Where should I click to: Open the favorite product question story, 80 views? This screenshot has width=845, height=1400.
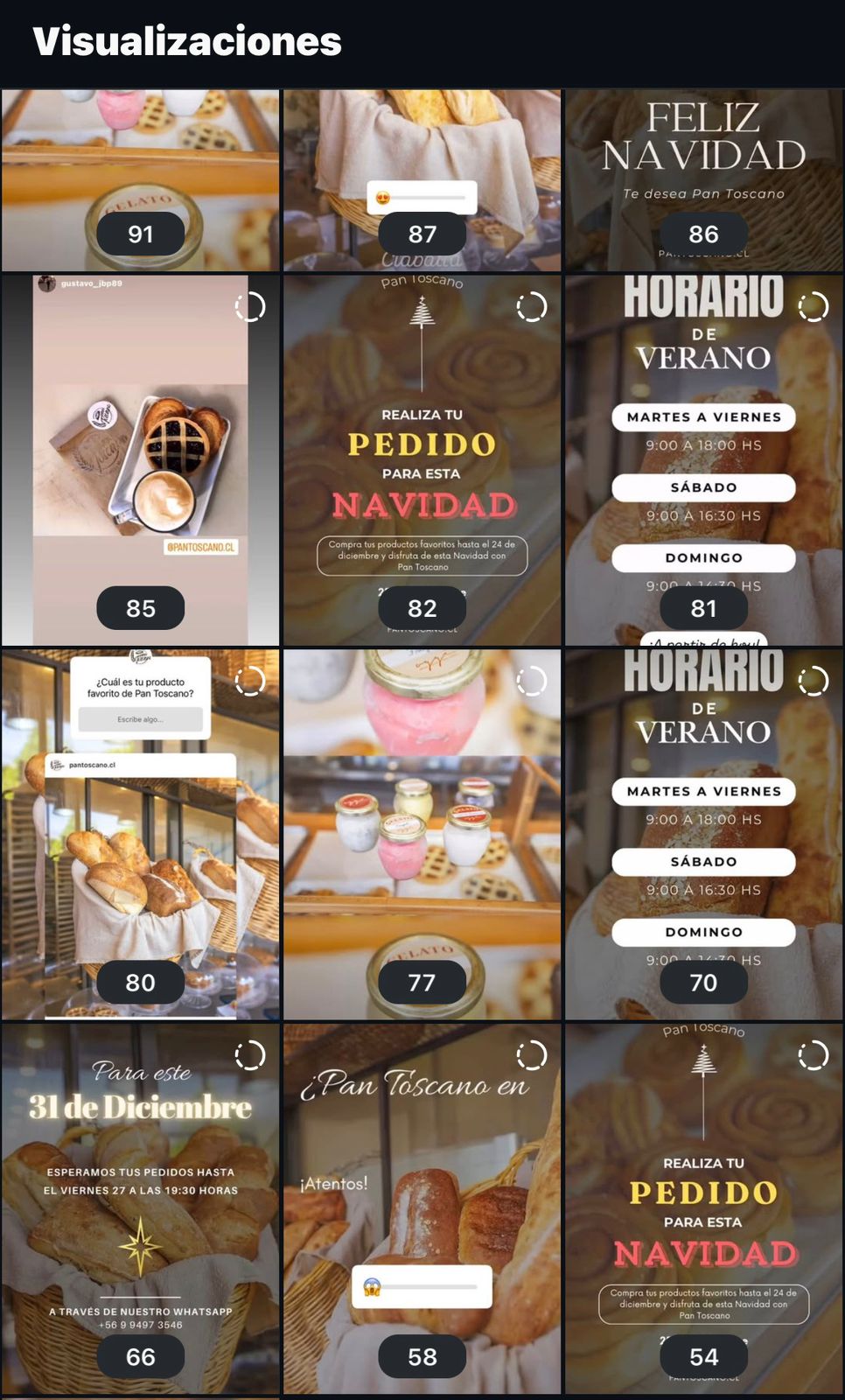[x=140, y=833]
